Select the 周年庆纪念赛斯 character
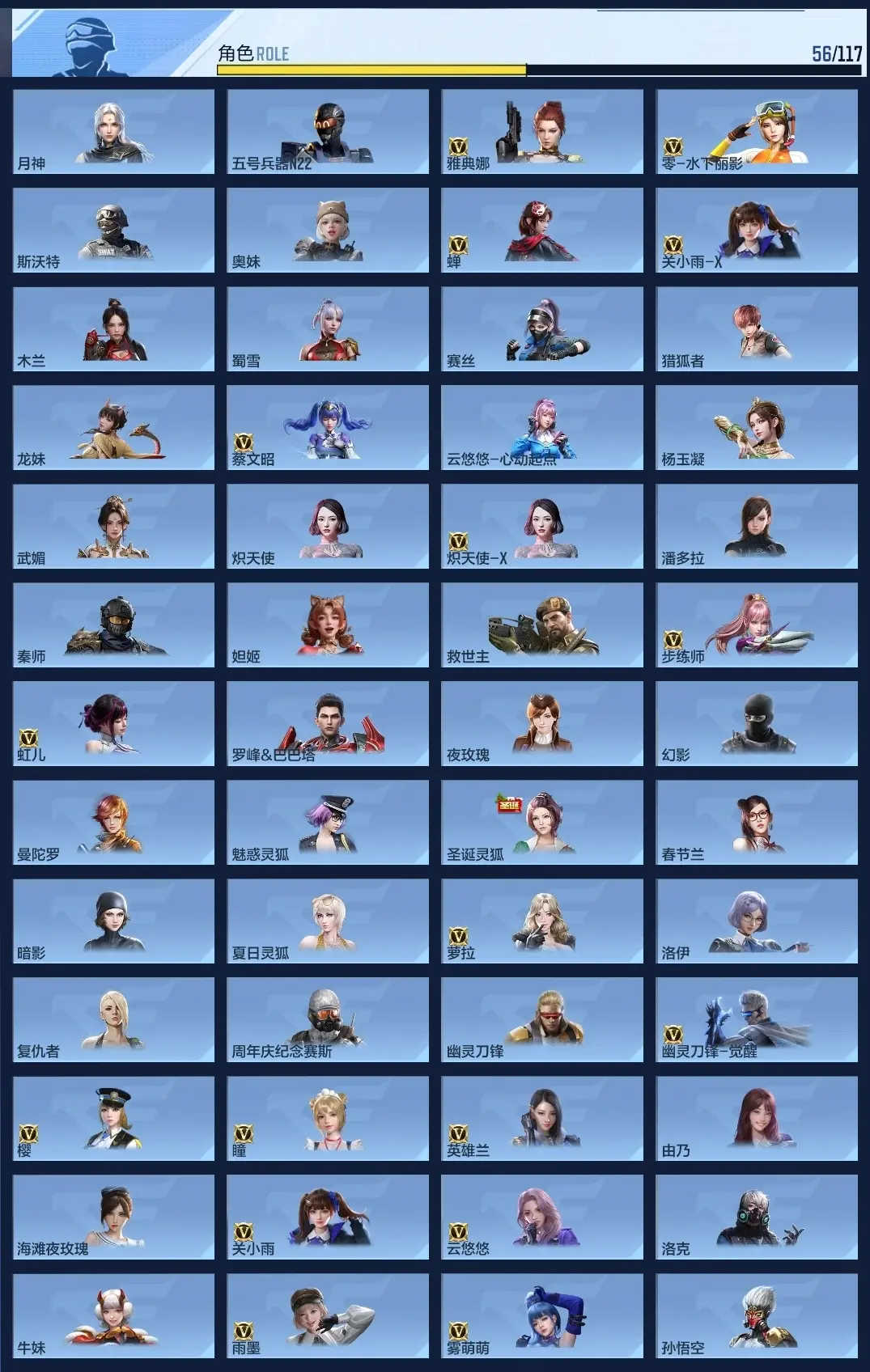This screenshot has width=870, height=1372. click(328, 1019)
